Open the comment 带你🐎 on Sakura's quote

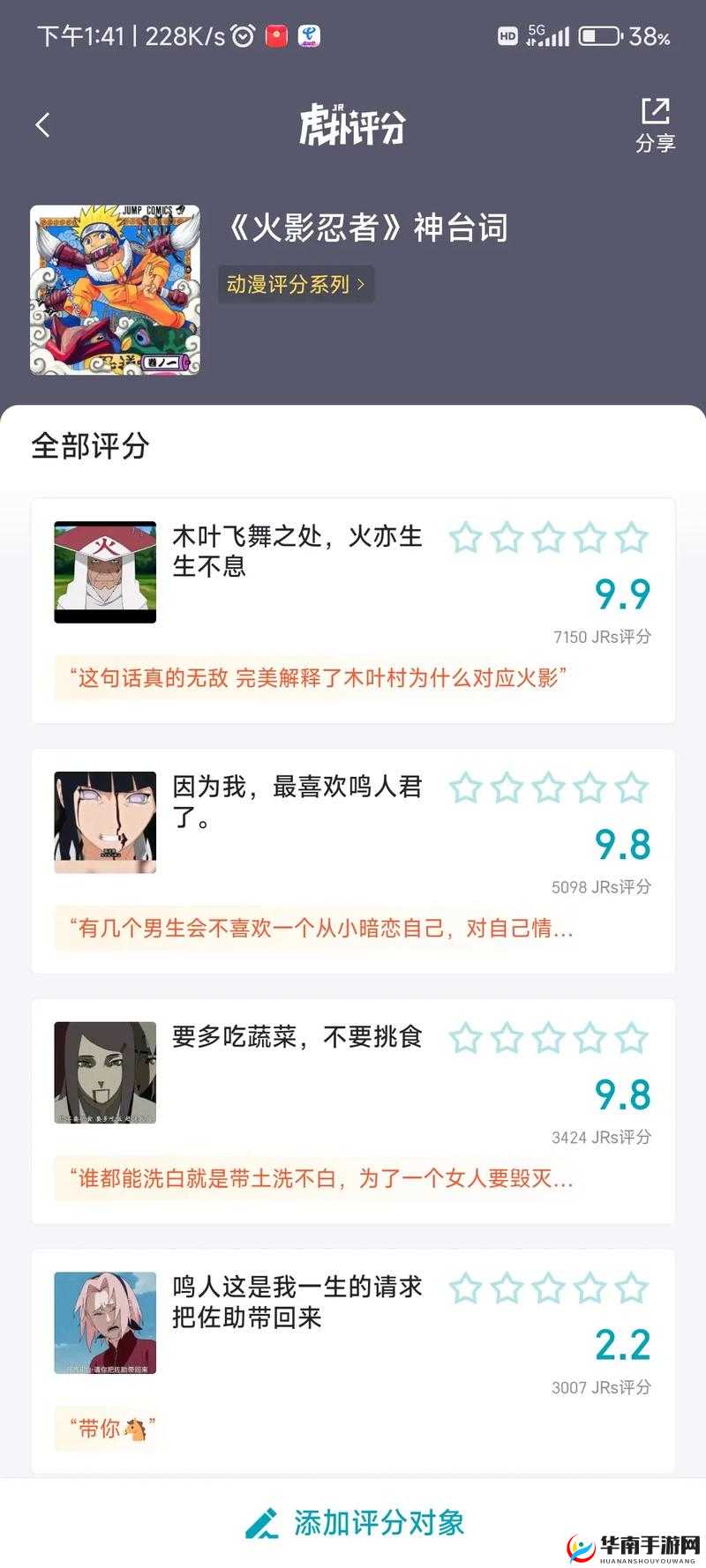110,1430
